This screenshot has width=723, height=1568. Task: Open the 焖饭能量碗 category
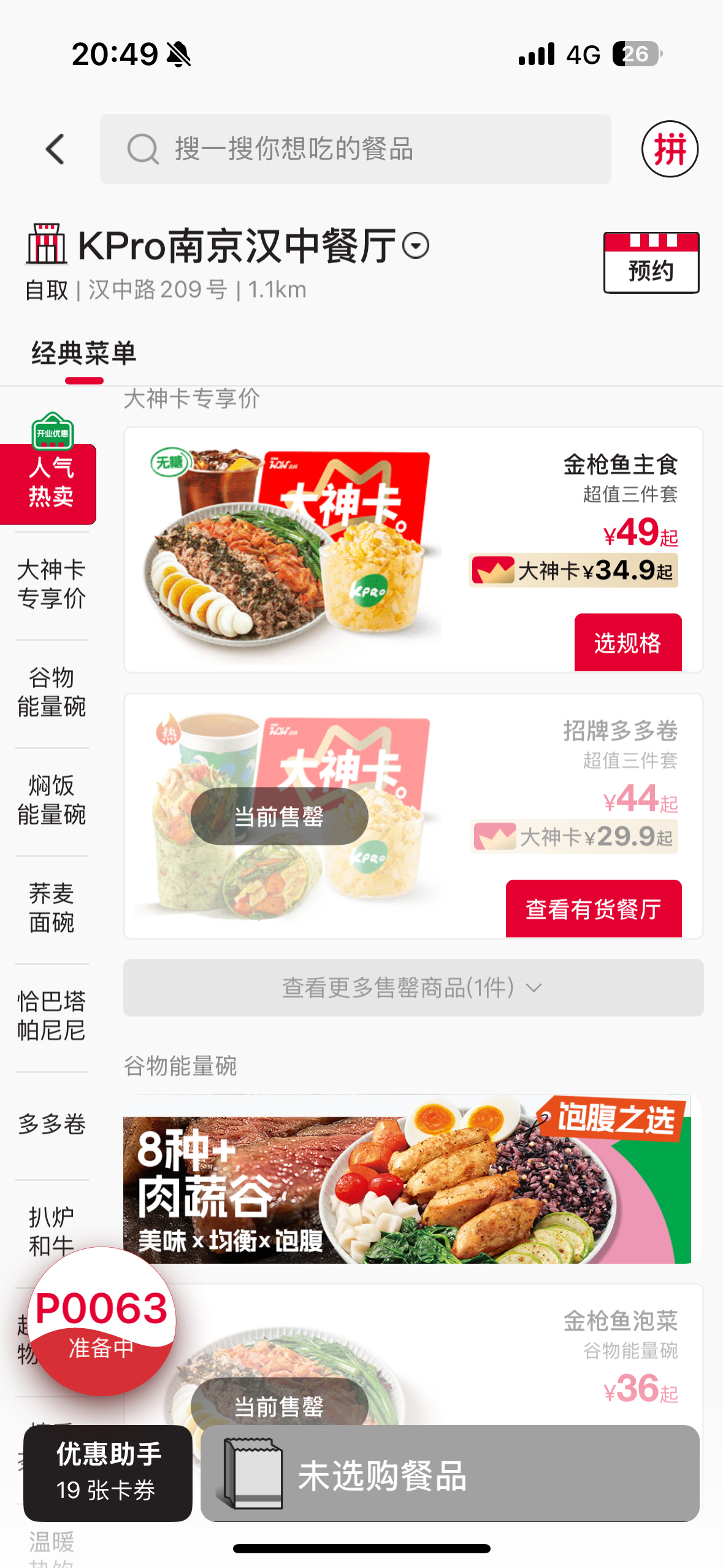click(x=52, y=801)
